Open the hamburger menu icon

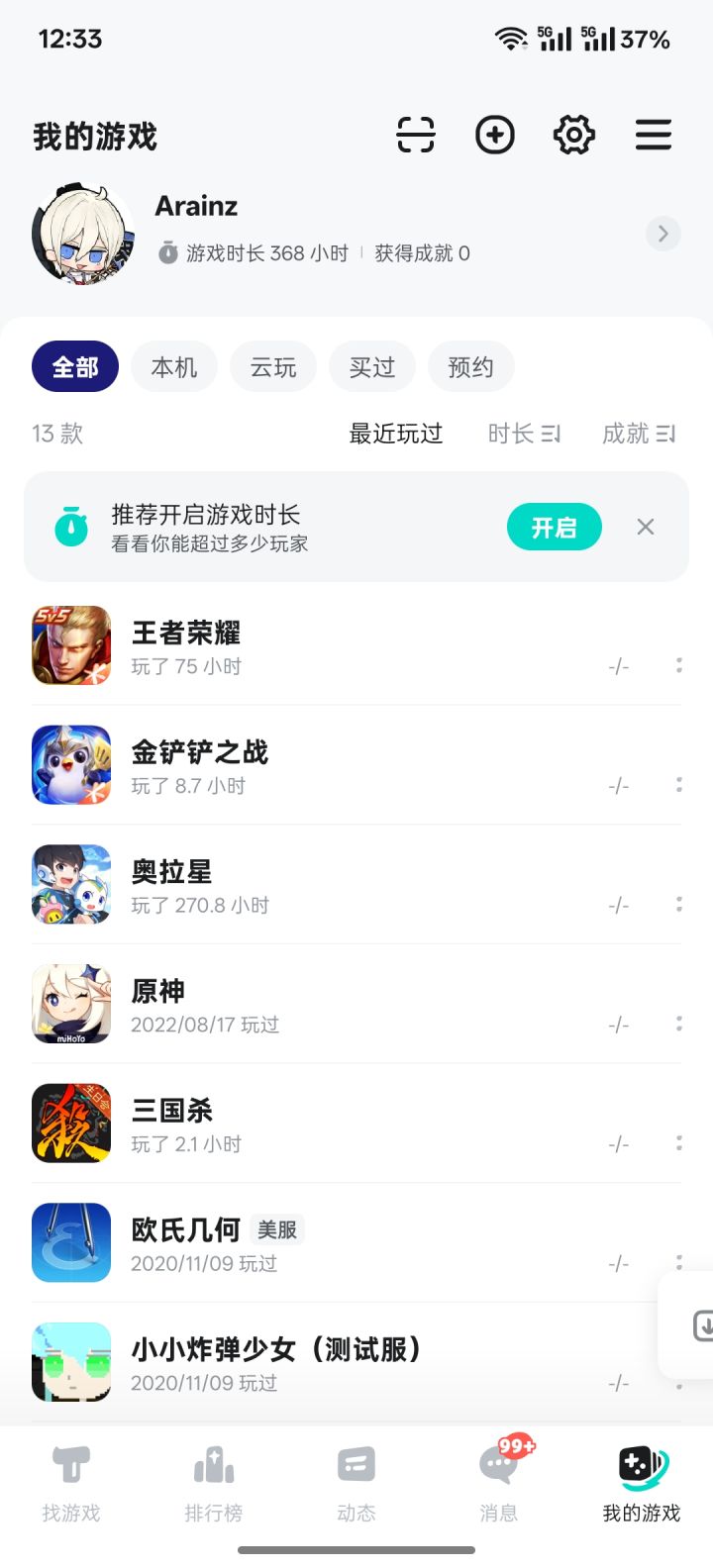[x=654, y=135]
